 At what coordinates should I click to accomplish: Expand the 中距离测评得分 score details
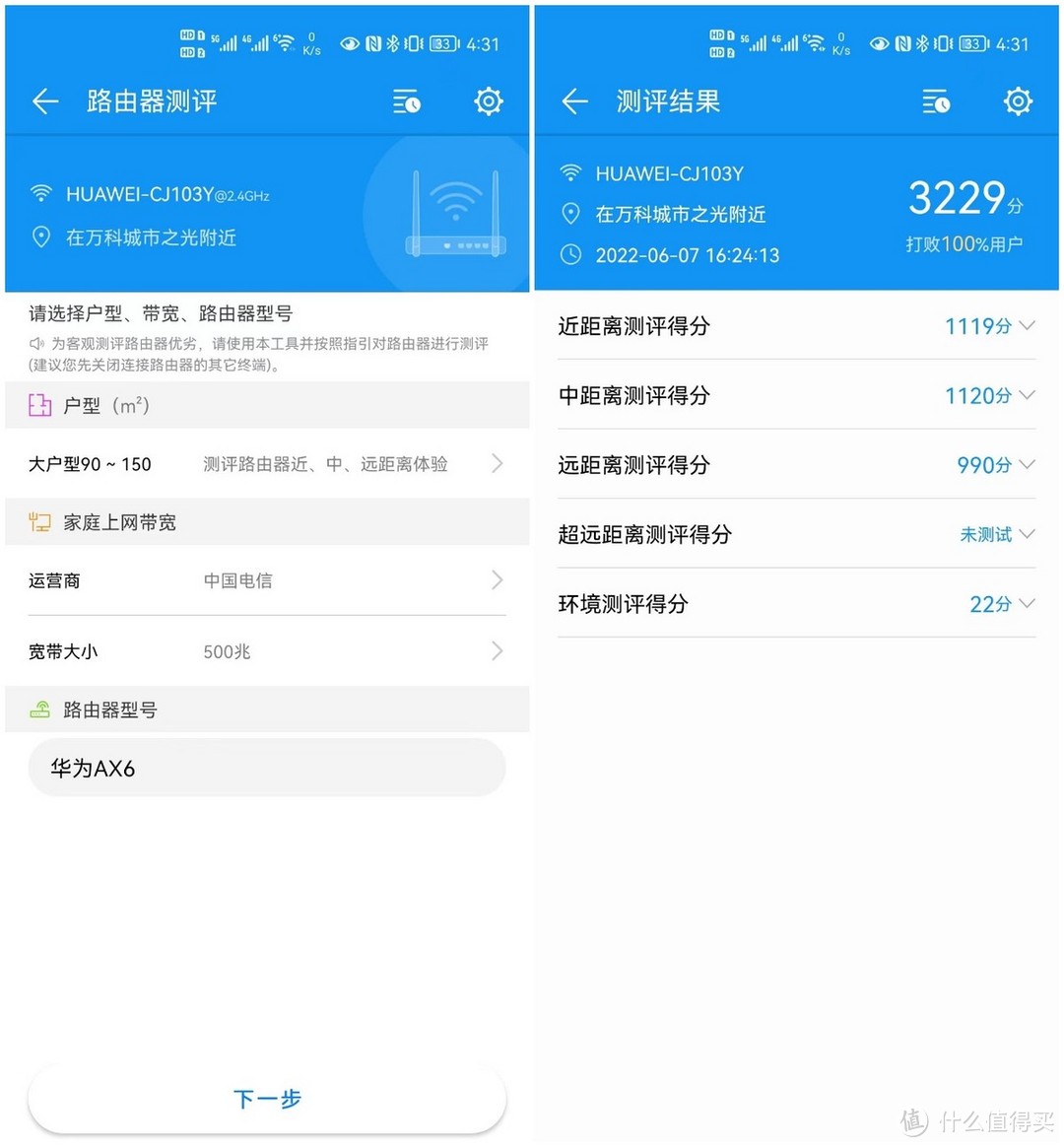[1028, 396]
